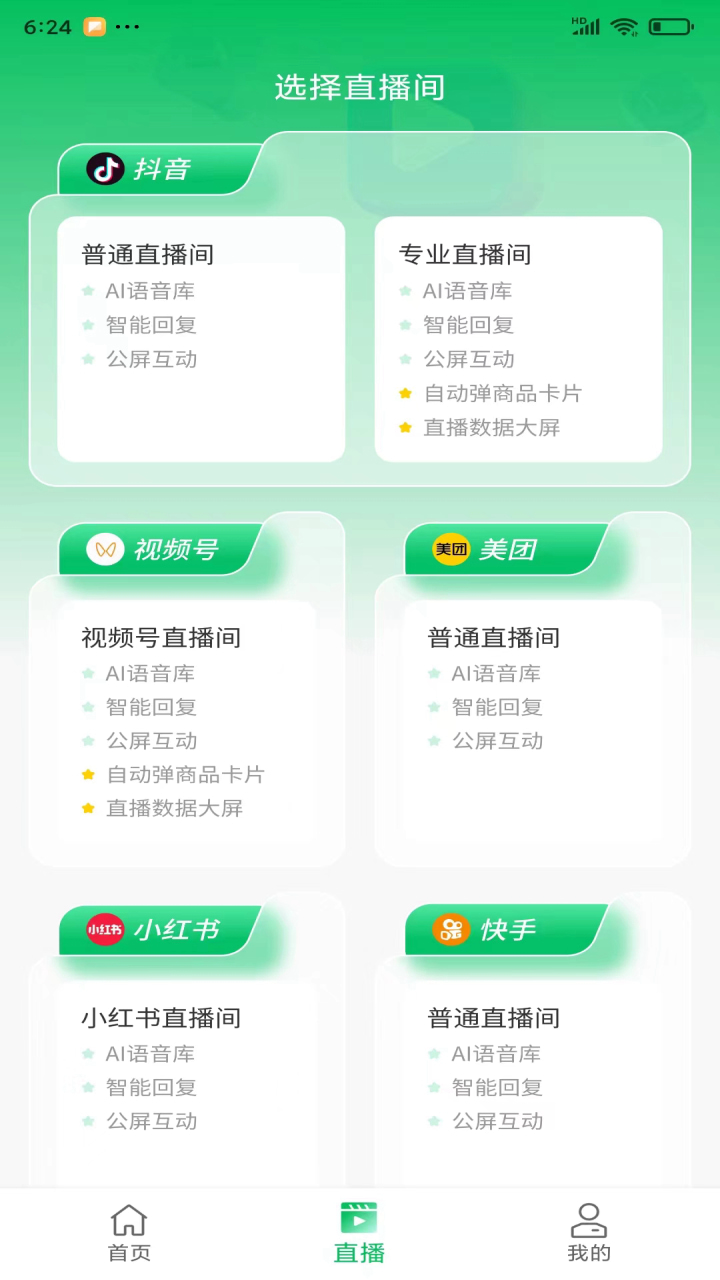Click the green clapperboard 直播 icon
This screenshot has width=720, height=1280.
tap(359, 1220)
